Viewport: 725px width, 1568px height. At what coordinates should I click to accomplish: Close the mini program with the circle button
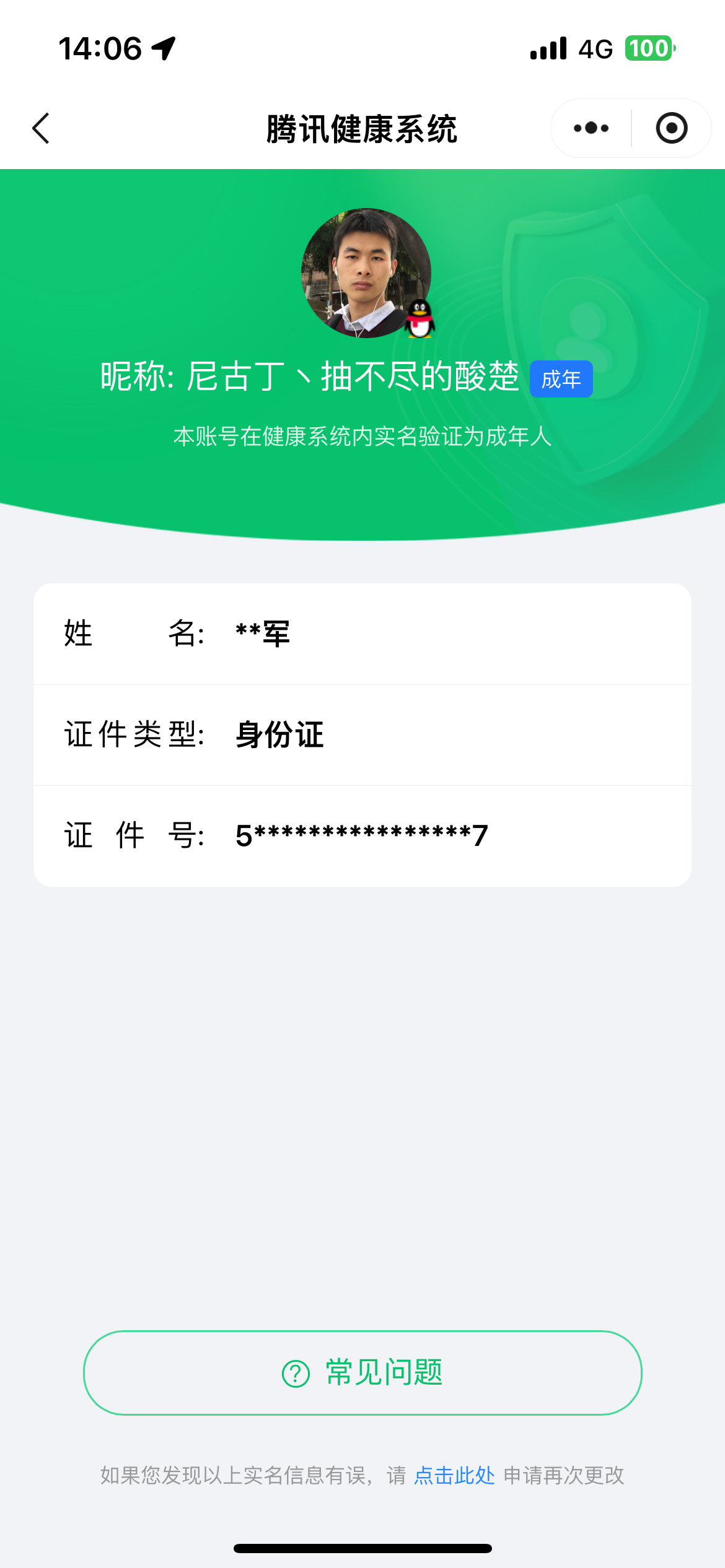[672, 128]
